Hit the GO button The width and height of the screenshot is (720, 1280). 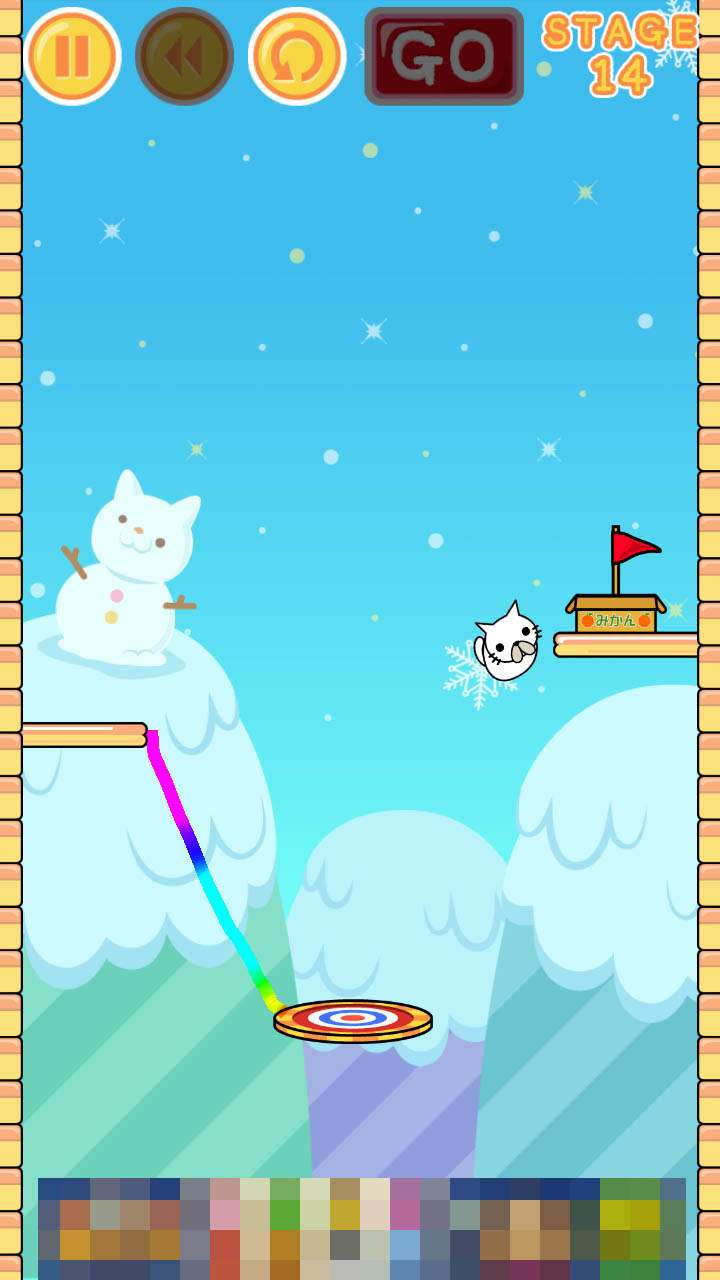click(x=444, y=56)
